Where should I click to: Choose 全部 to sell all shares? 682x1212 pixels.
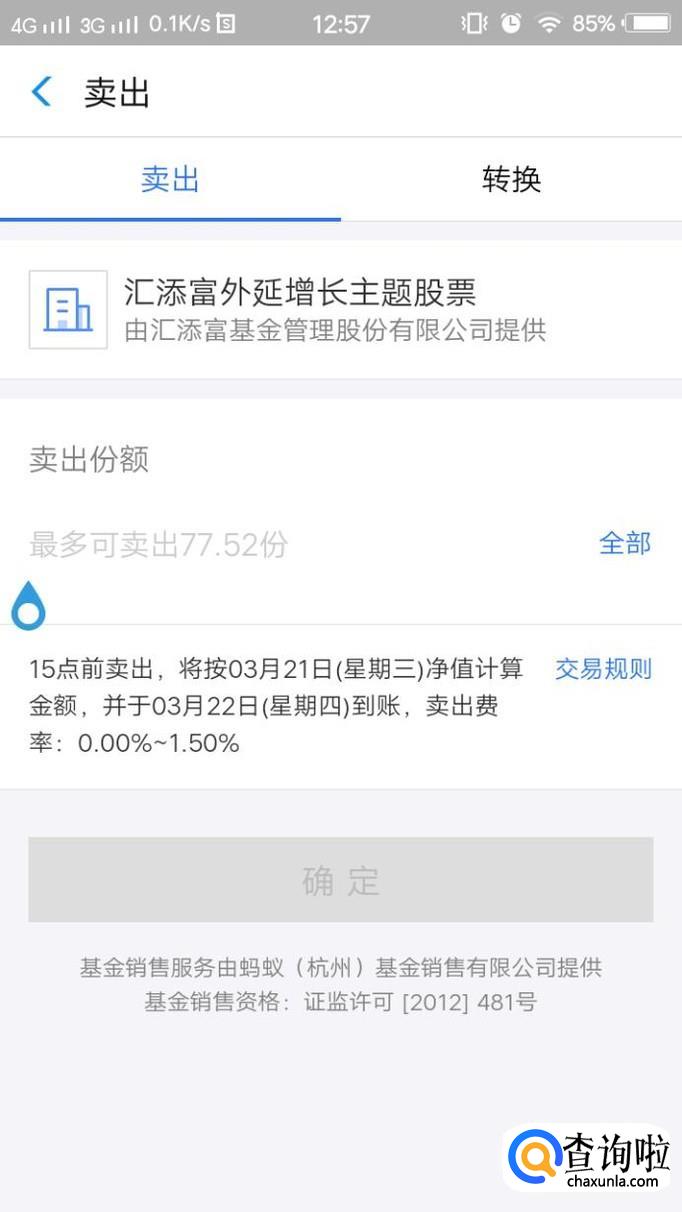click(x=625, y=543)
